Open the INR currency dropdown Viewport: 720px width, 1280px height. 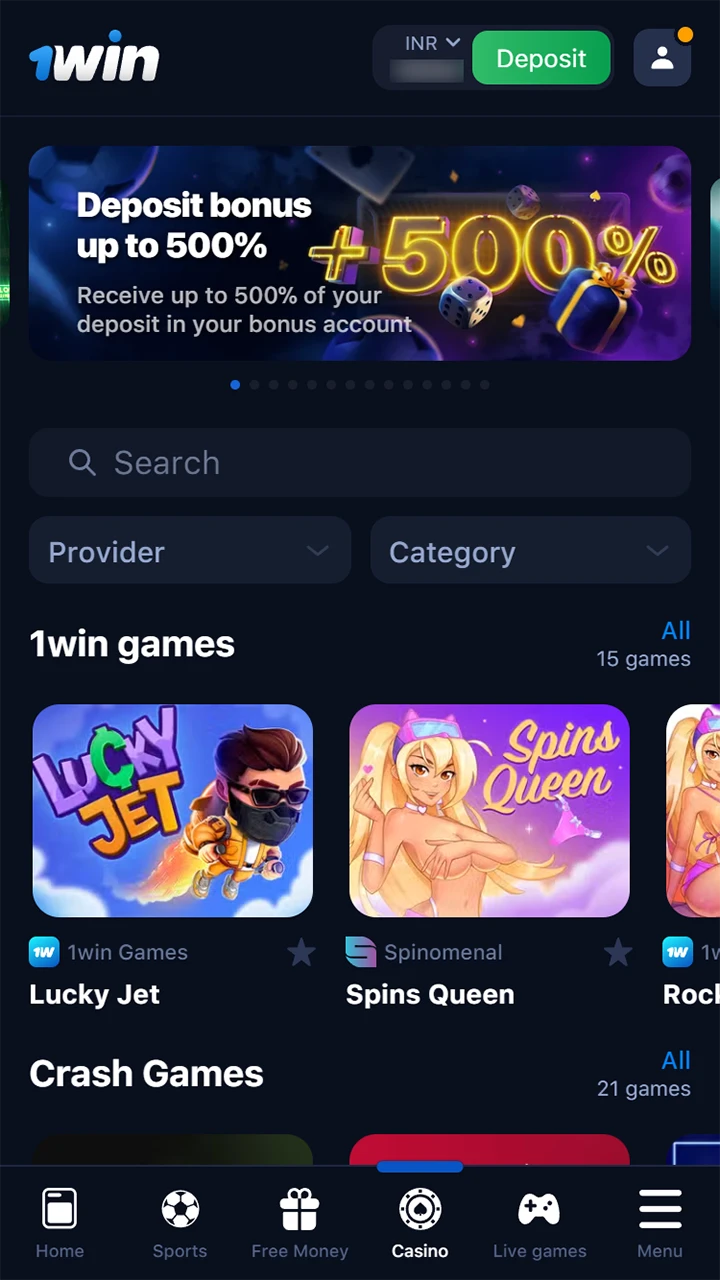[x=431, y=43]
